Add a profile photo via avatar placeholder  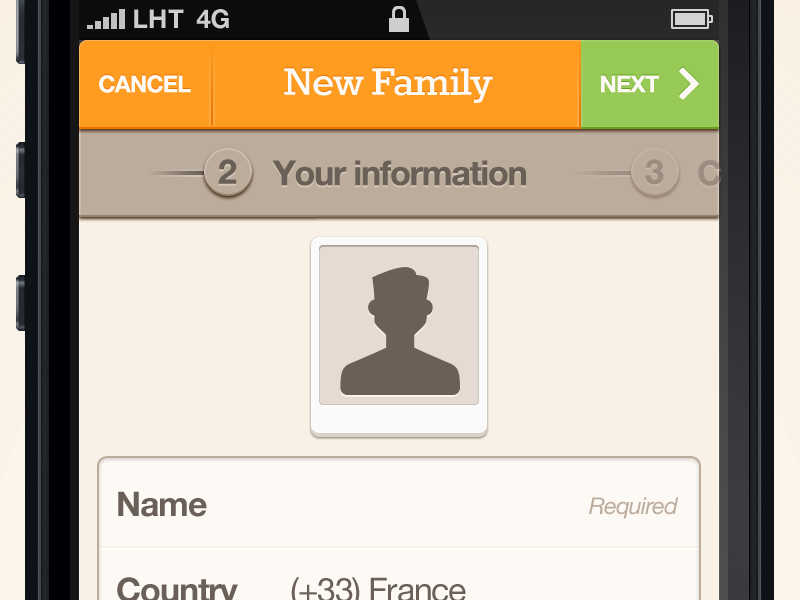coord(399,335)
